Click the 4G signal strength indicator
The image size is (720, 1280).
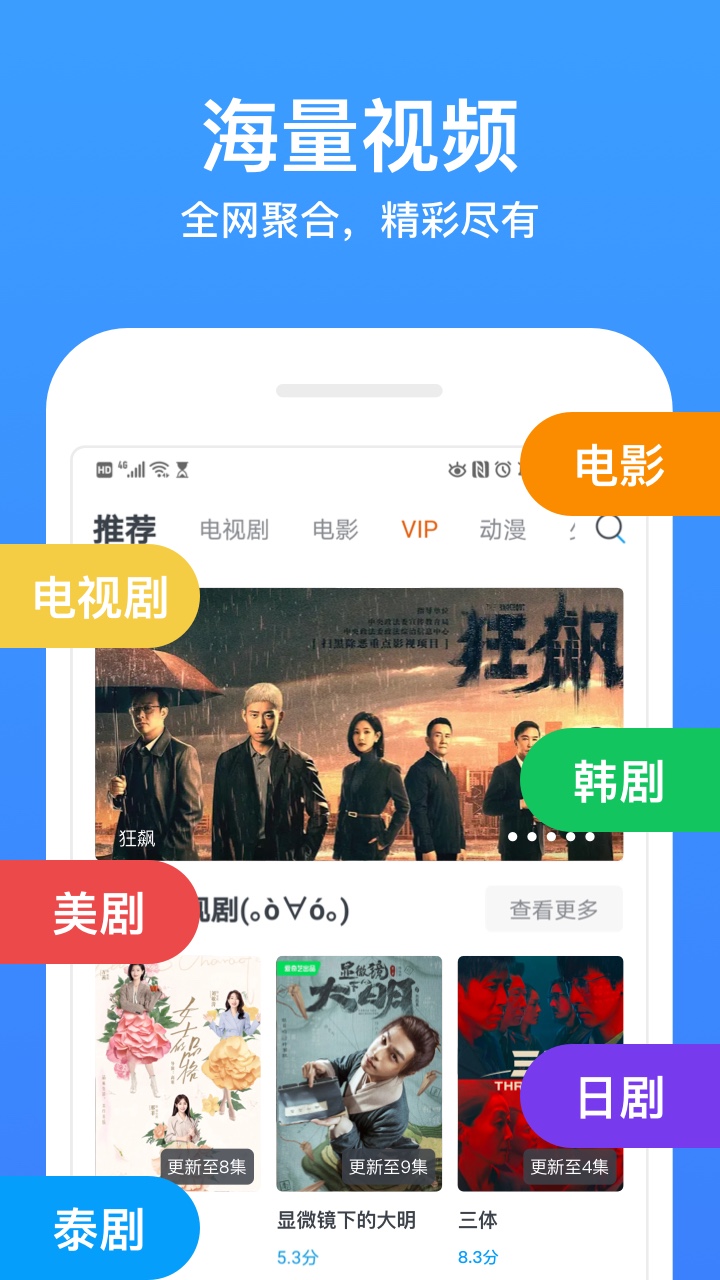[x=133, y=468]
